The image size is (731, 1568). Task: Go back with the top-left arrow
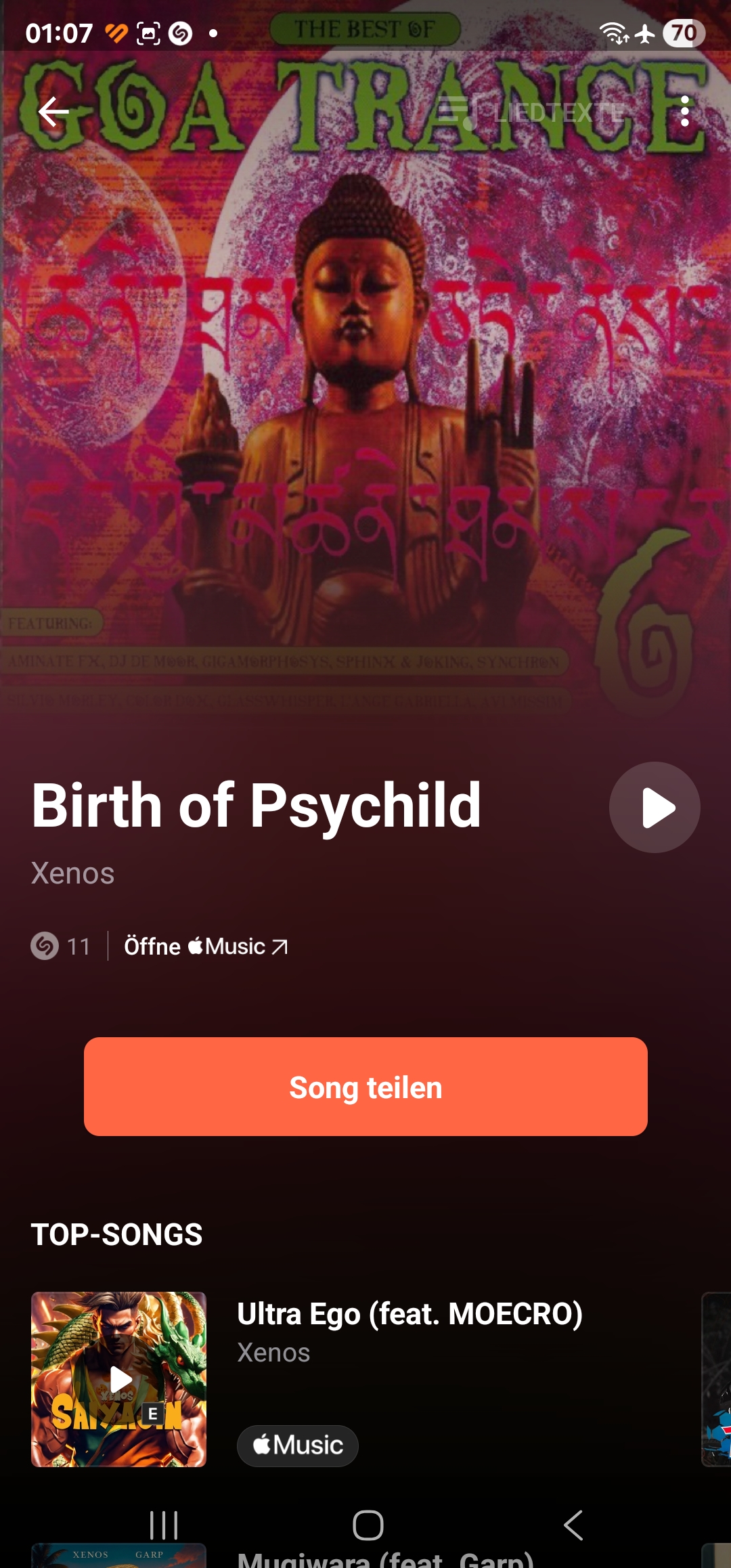[53, 112]
